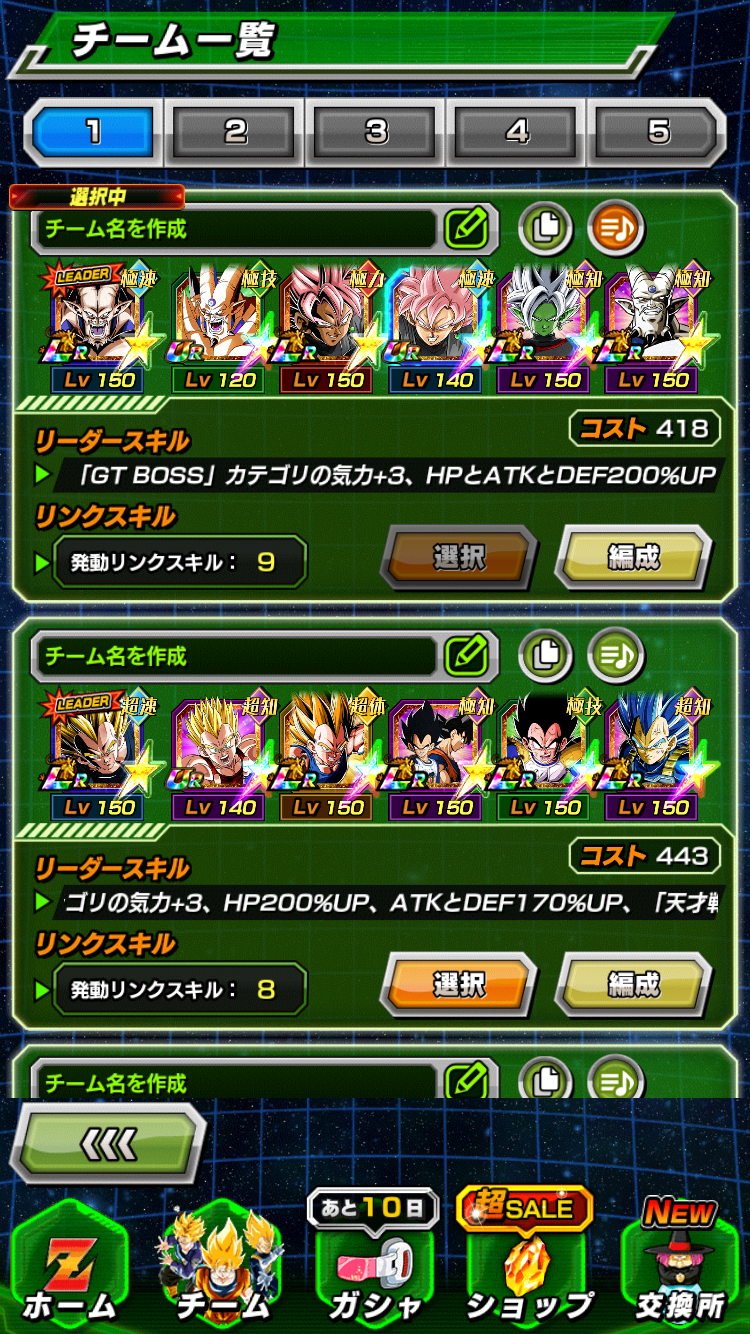This screenshot has height=1334, width=750.
Task: Switch to team page 2
Action: [x=235, y=132]
